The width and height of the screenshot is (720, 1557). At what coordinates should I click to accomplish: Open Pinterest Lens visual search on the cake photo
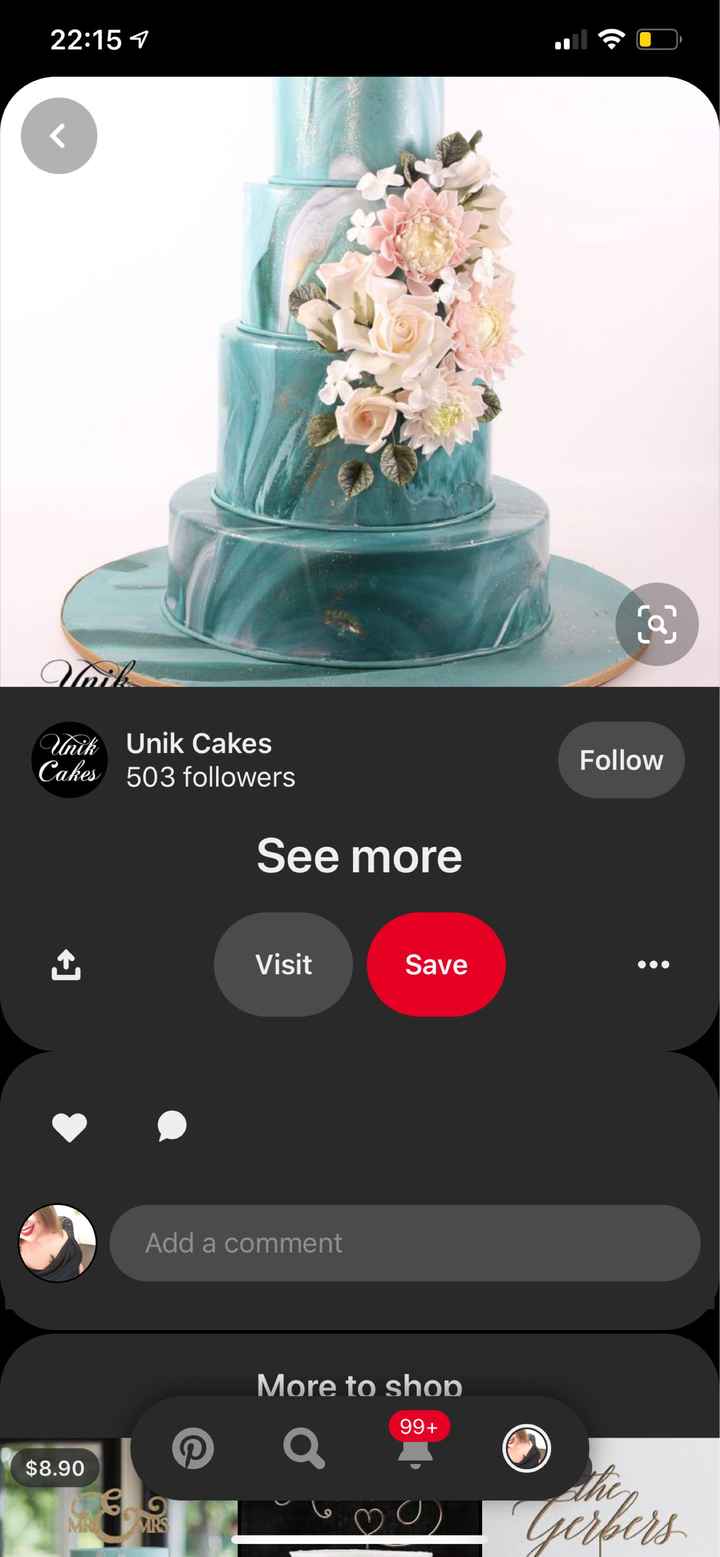point(657,624)
